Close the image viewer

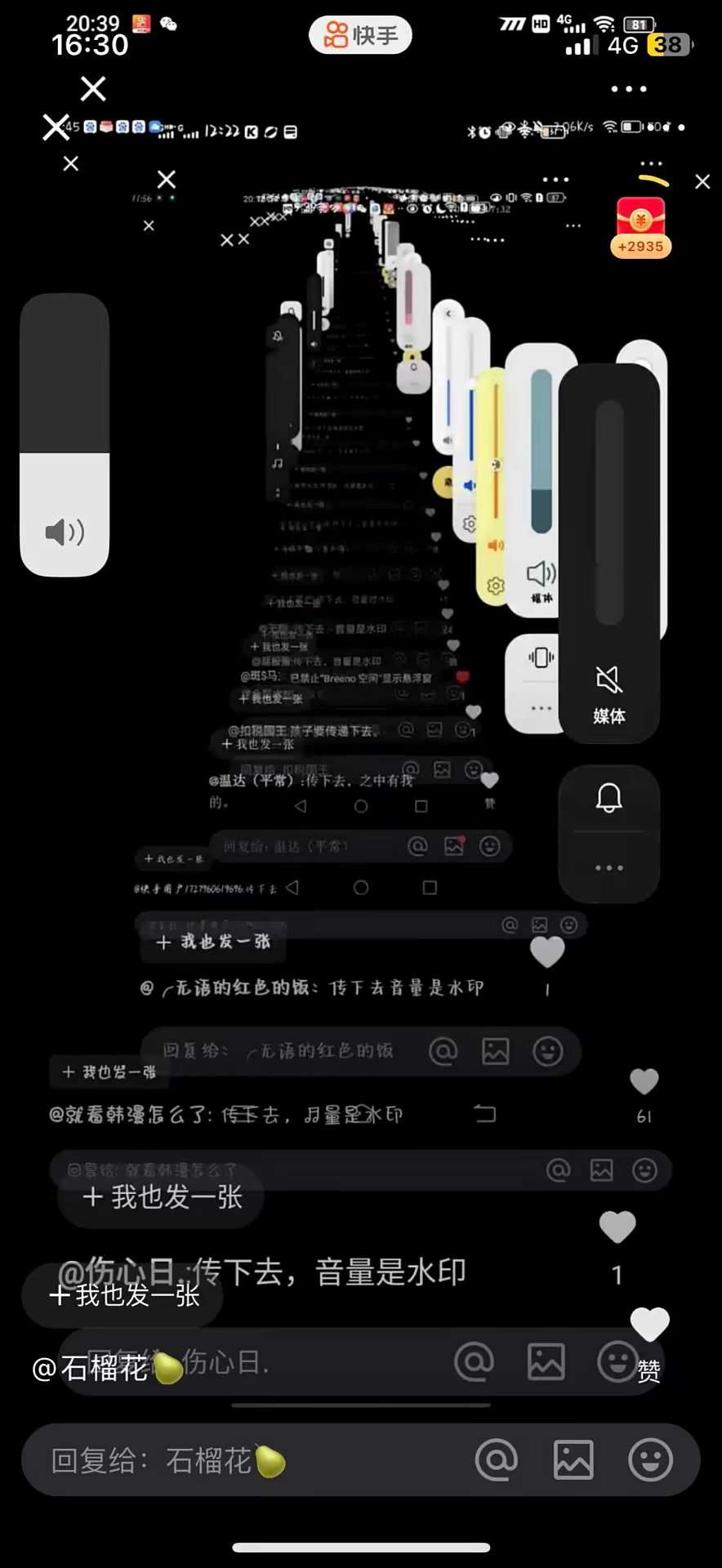point(93,88)
